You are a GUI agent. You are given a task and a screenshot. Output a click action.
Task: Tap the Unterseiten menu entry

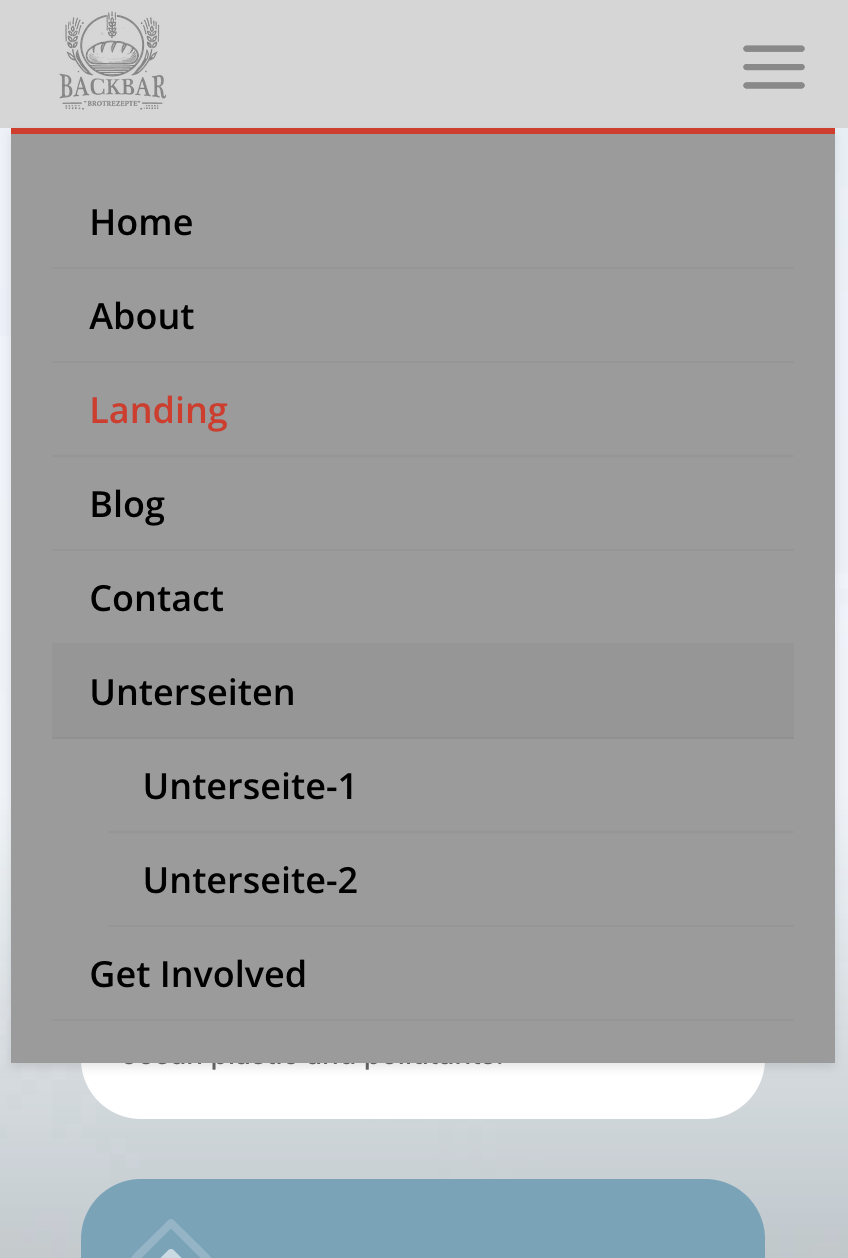(x=192, y=692)
